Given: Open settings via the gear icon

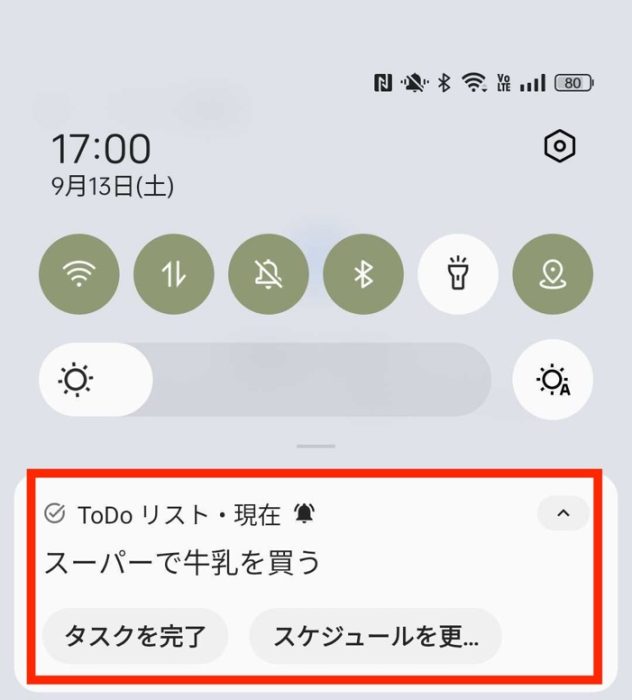Looking at the screenshot, I should pyautogui.click(x=559, y=148).
